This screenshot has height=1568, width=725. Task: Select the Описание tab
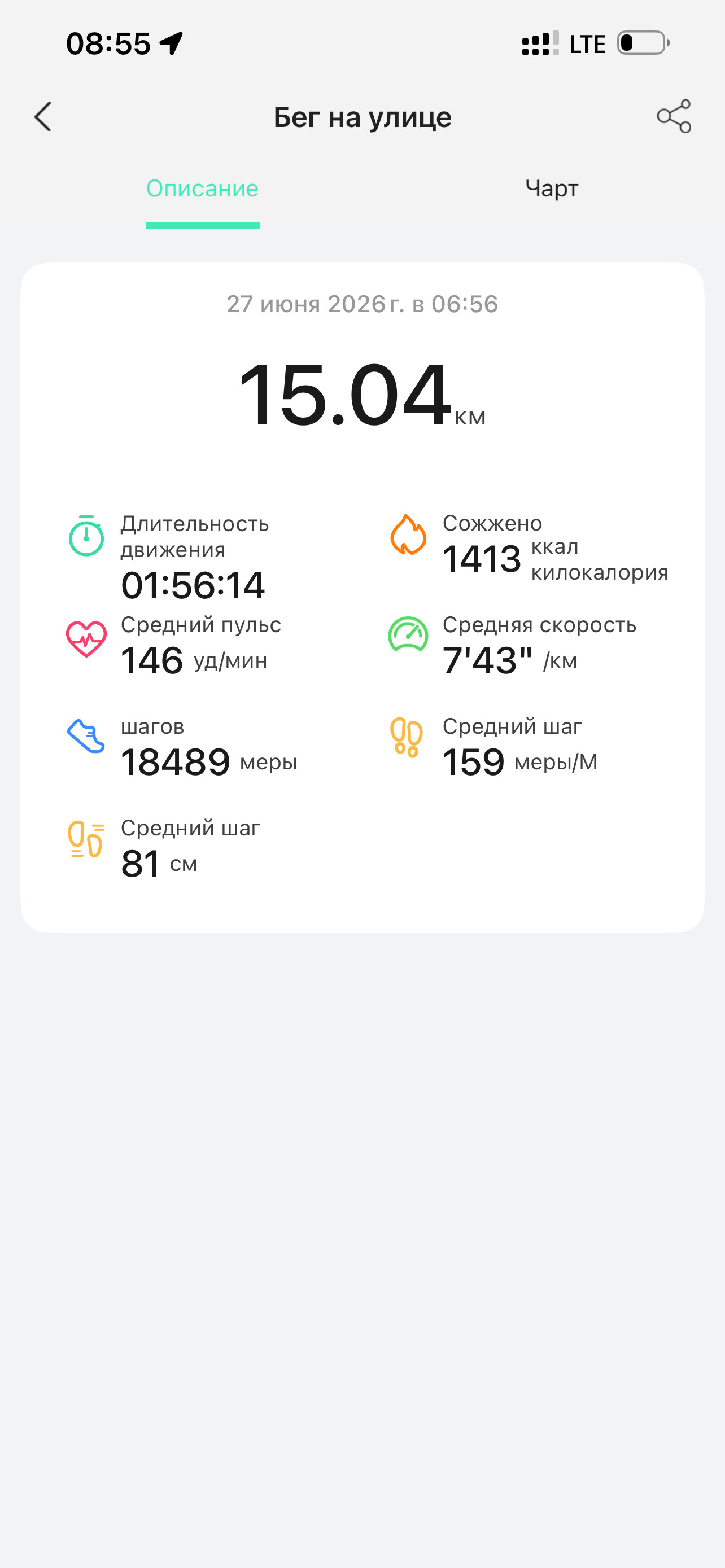(202, 189)
